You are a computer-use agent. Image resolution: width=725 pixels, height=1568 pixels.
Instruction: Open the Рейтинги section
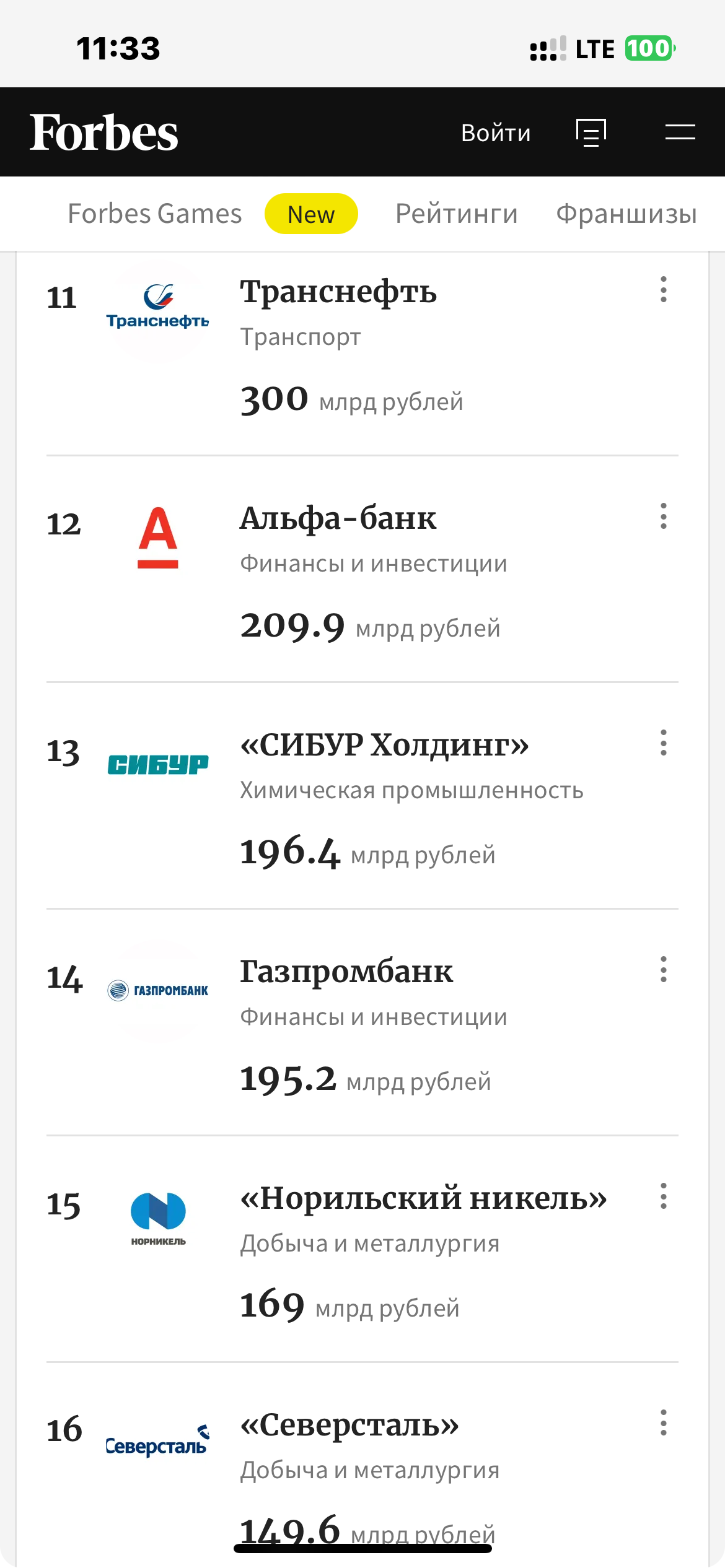coord(456,214)
